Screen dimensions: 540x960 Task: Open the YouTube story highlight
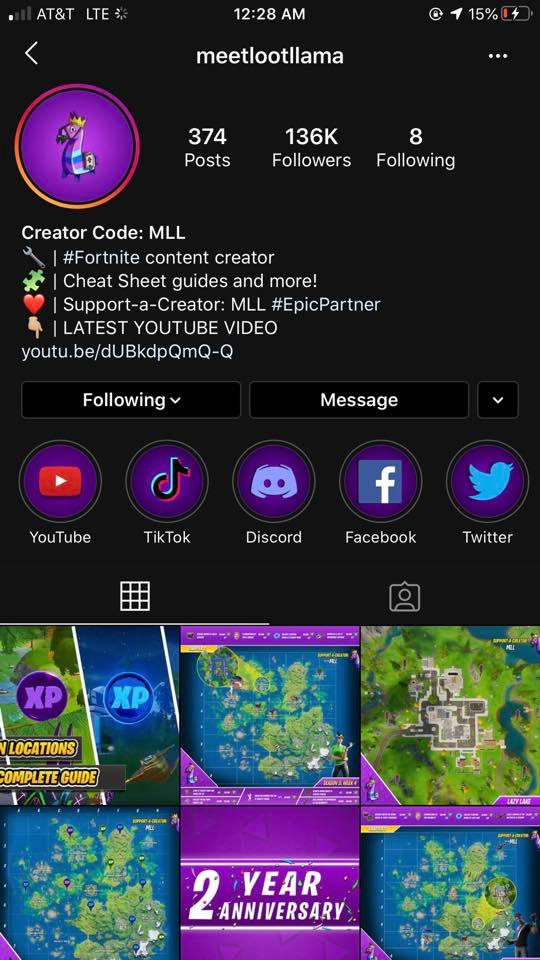point(60,481)
